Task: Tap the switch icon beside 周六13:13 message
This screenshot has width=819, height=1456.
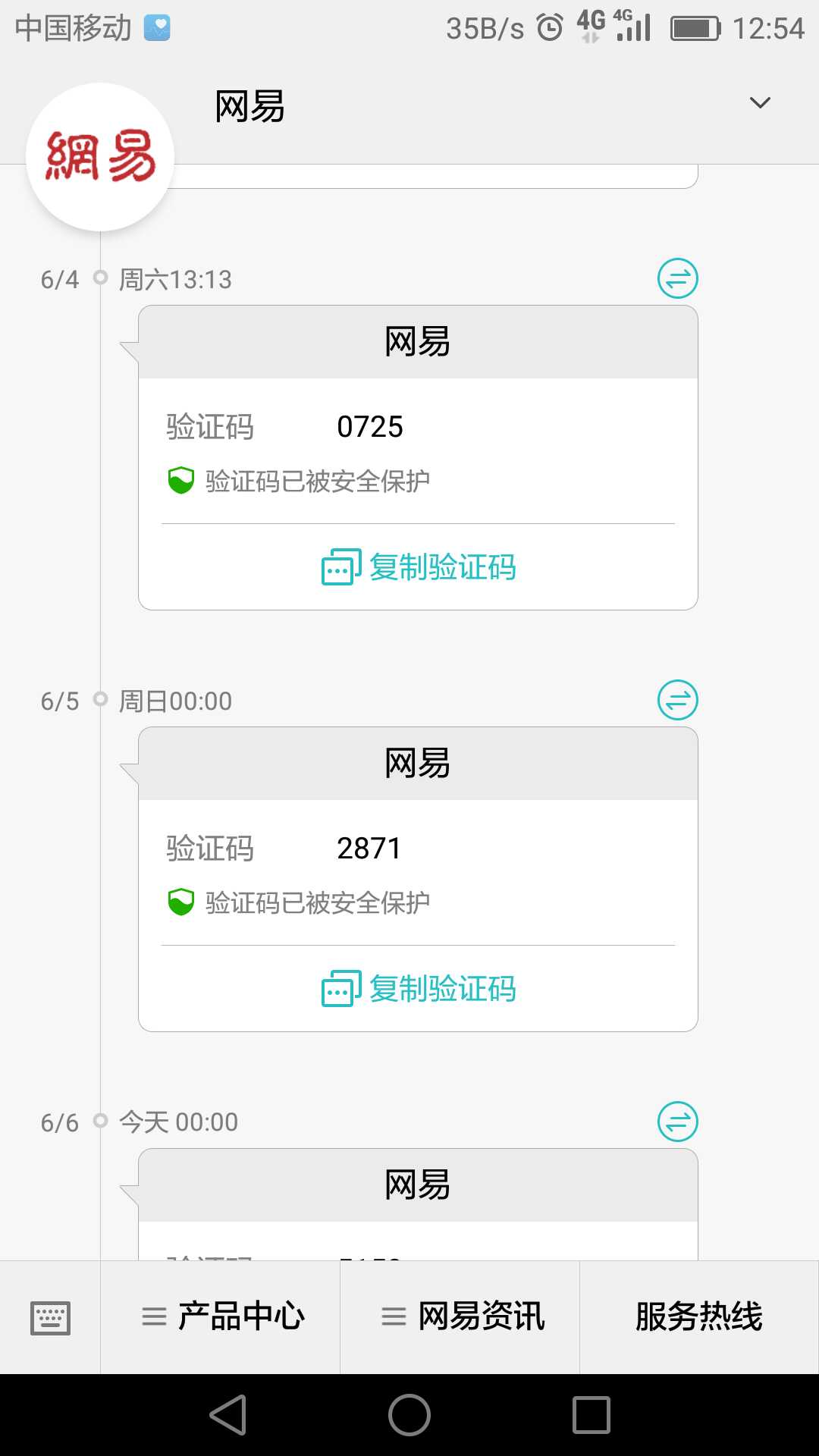Action: [677, 278]
